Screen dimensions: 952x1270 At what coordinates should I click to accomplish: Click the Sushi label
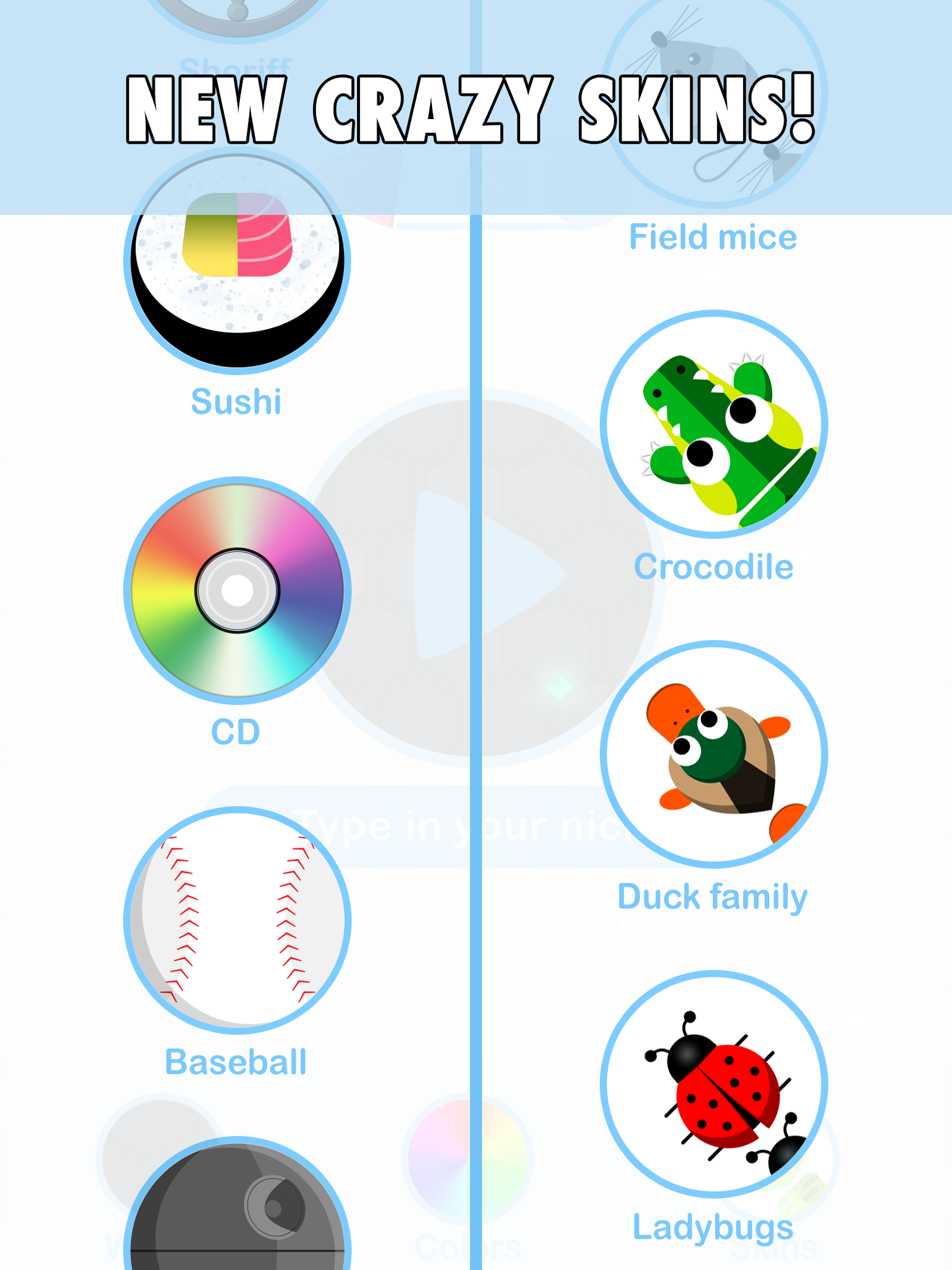236,404
